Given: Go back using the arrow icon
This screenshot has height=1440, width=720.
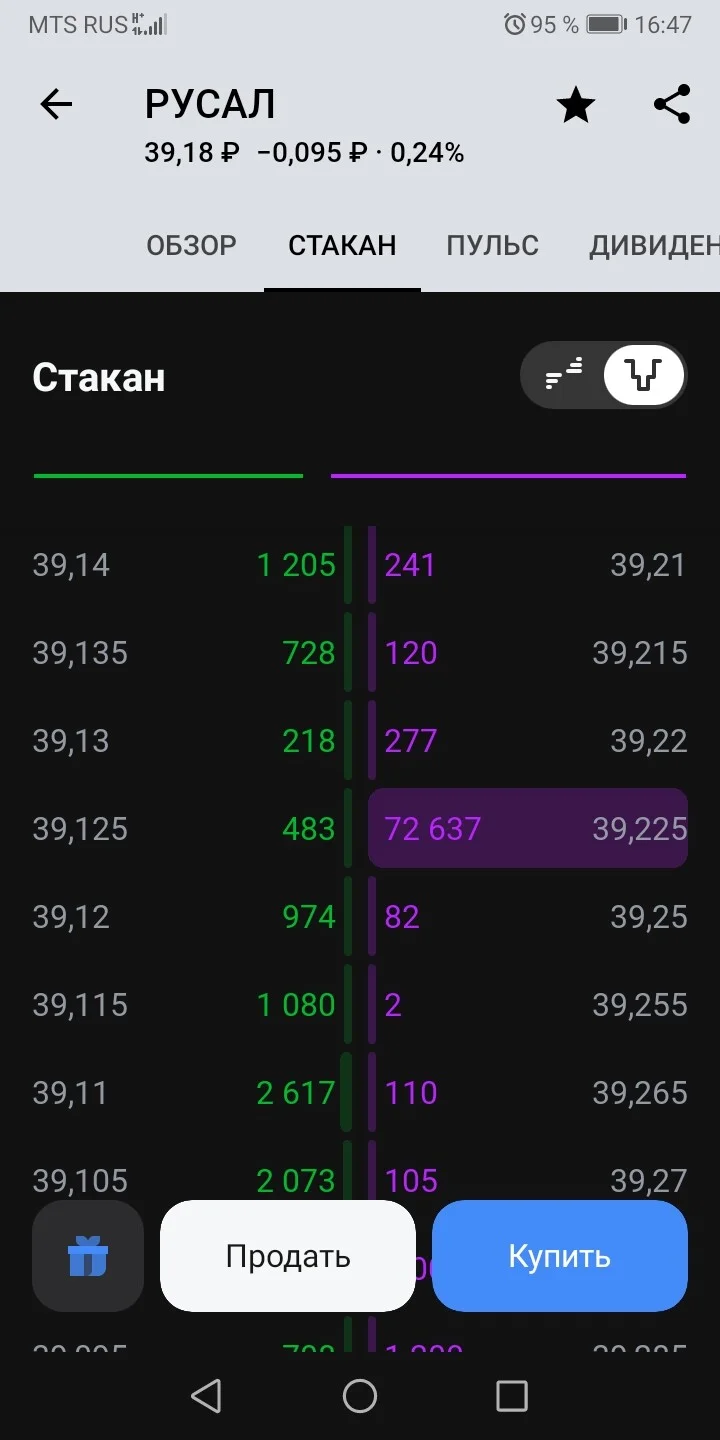Looking at the screenshot, I should tap(56, 105).
